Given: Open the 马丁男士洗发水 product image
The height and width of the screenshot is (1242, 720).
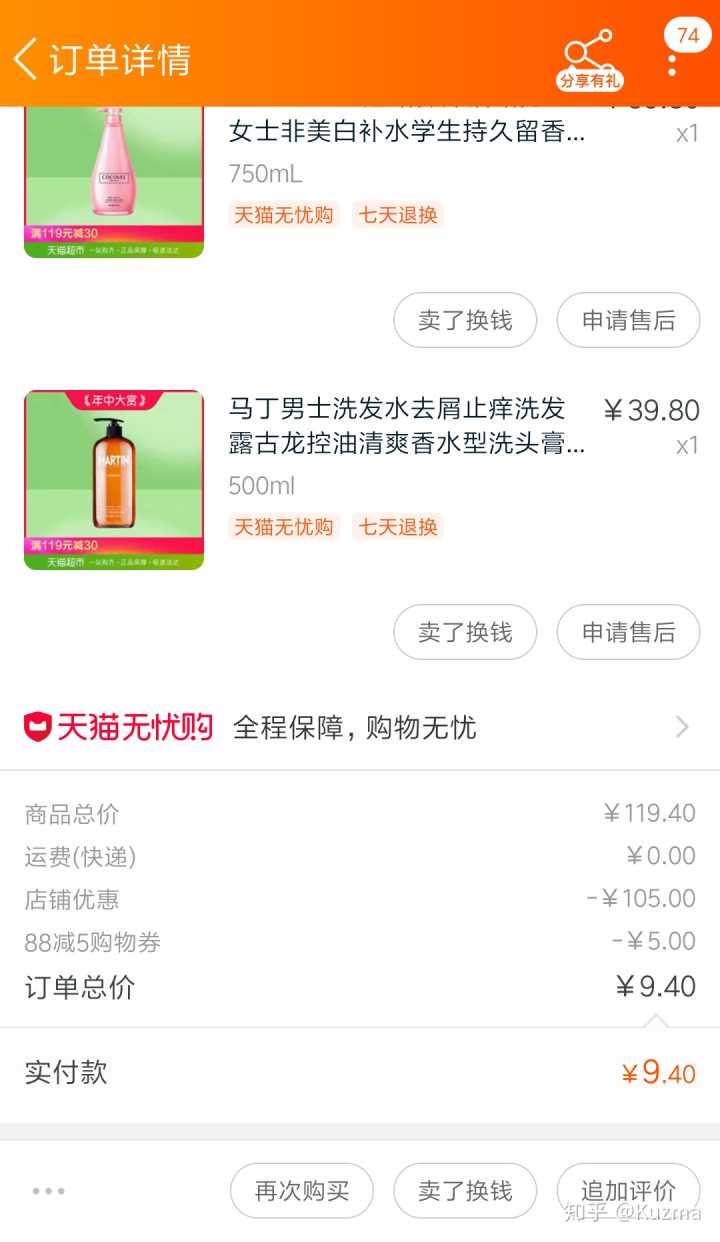Looking at the screenshot, I should (114, 480).
